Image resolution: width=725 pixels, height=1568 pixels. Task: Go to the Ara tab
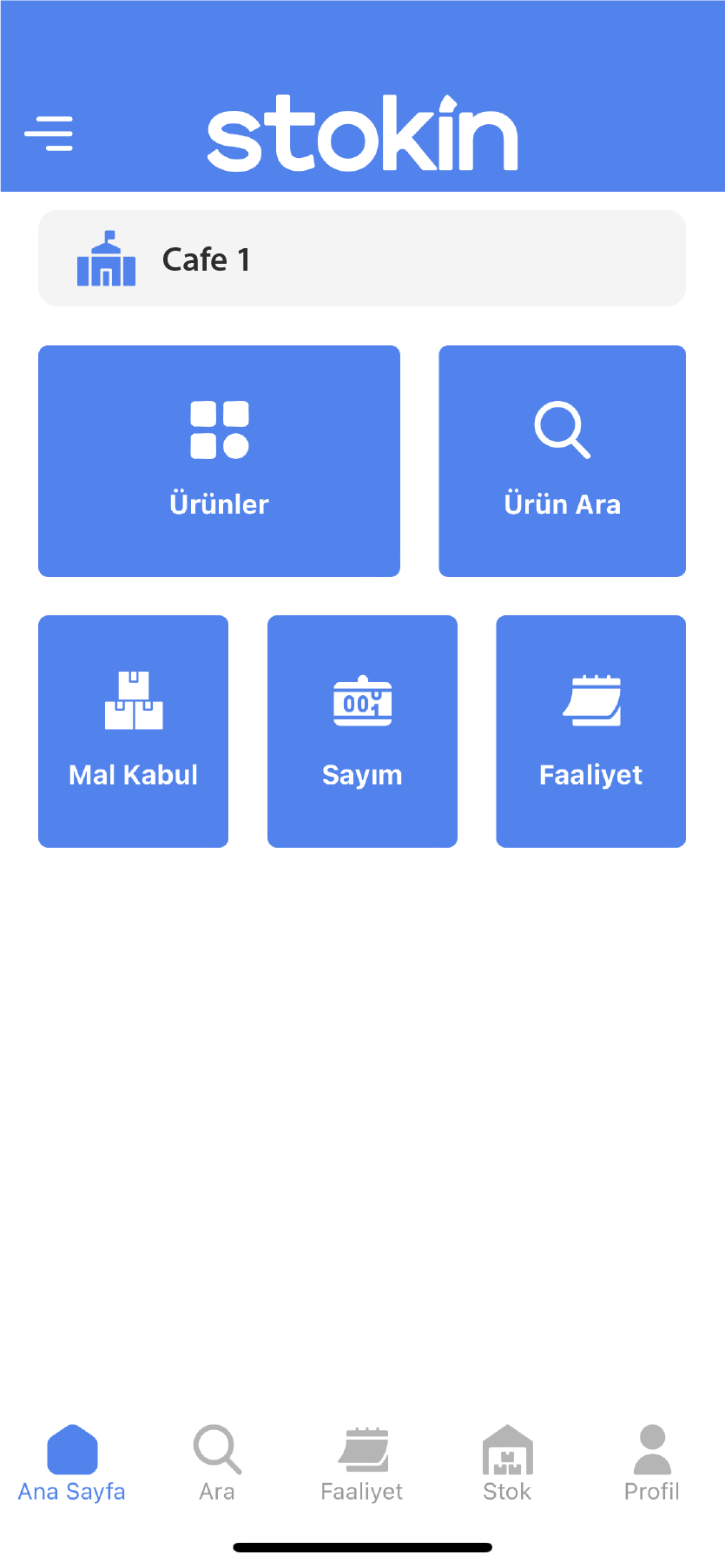217,1463
